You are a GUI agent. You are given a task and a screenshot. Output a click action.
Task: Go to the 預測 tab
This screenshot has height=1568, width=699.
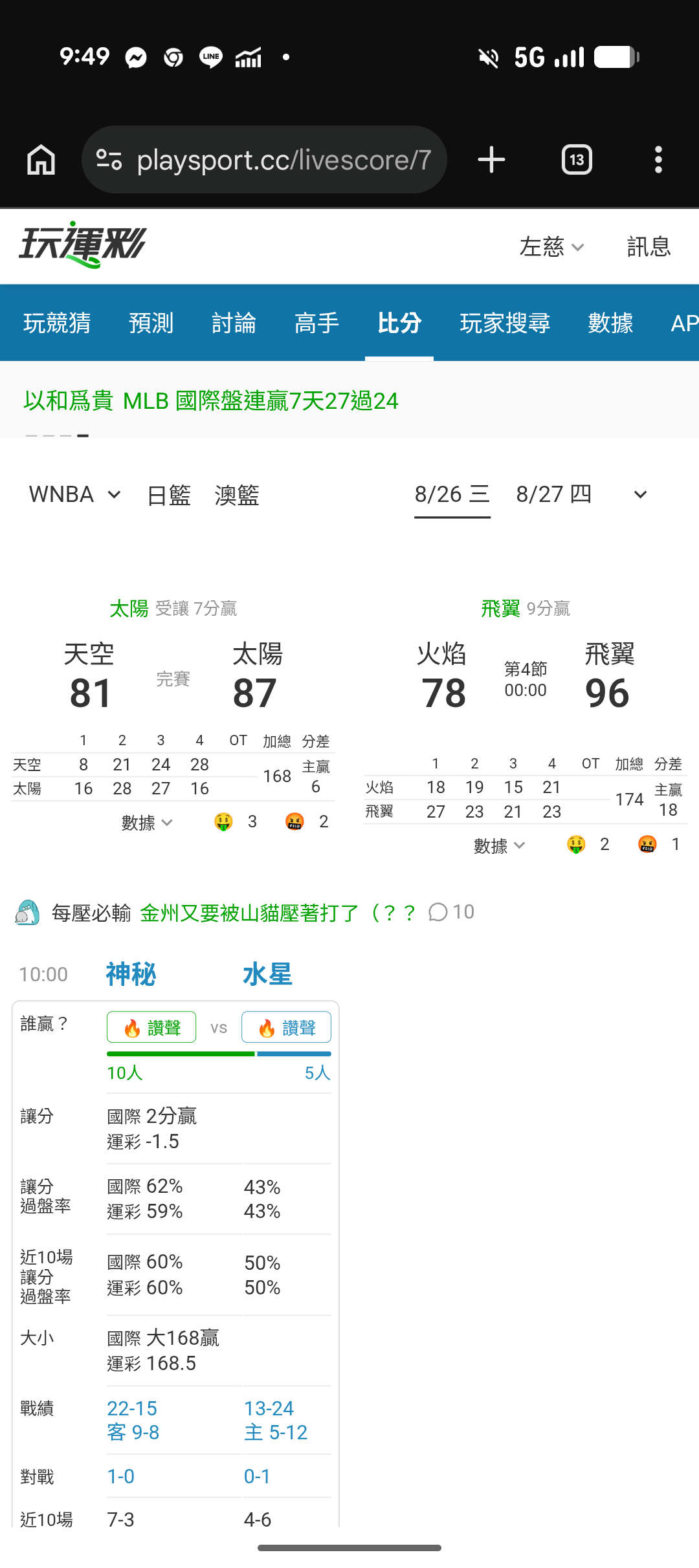click(151, 323)
